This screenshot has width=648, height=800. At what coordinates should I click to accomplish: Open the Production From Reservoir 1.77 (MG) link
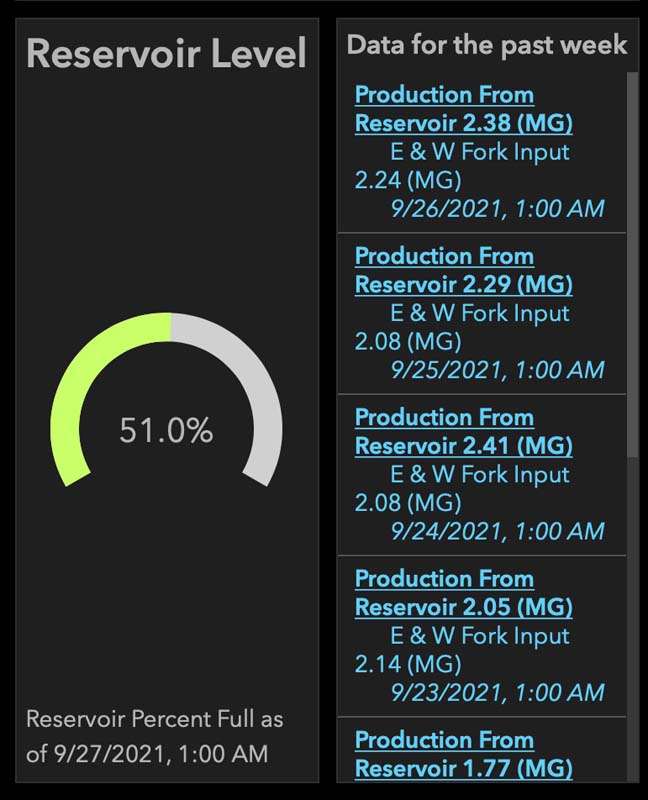click(x=463, y=754)
